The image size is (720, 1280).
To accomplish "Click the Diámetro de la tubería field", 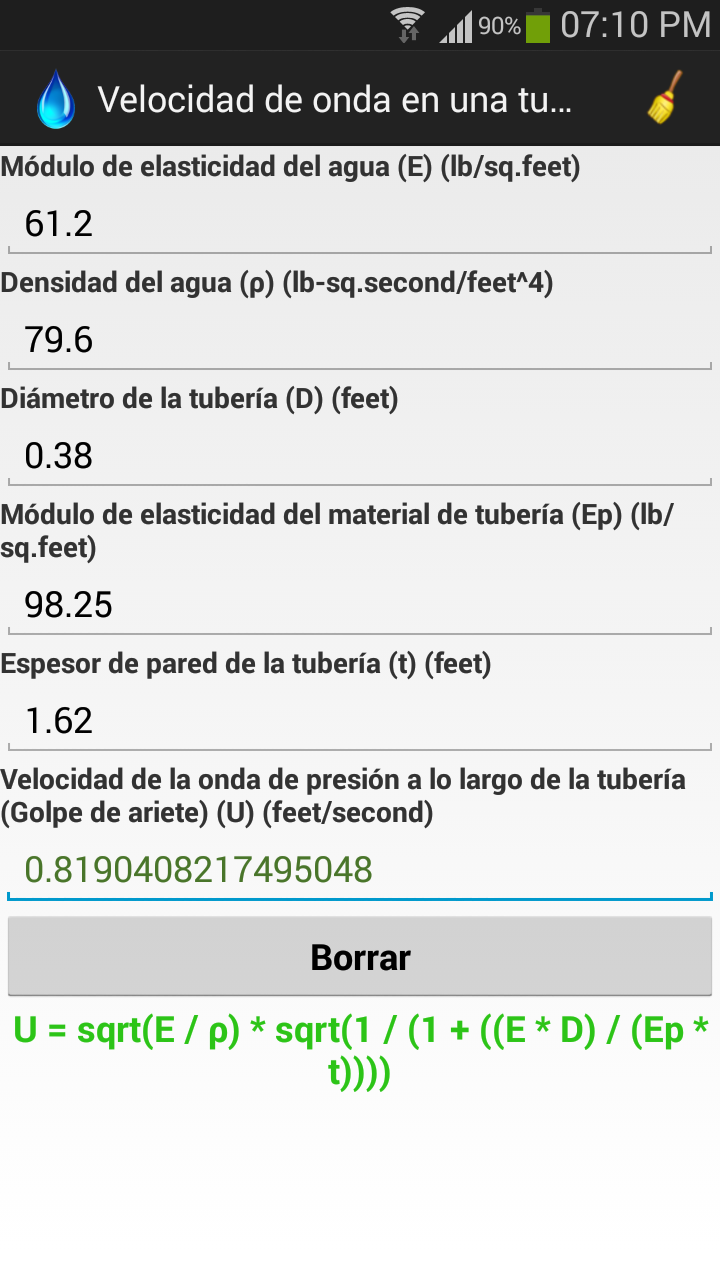I will click(x=360, y=456).
